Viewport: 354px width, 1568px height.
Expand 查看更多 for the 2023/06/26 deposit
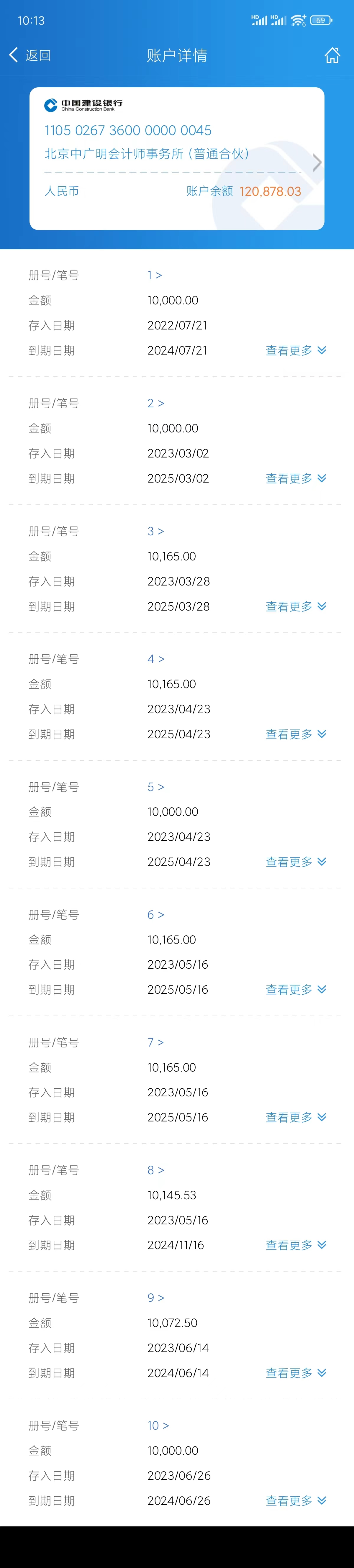pyautogui.click(x=296, y=1501)
